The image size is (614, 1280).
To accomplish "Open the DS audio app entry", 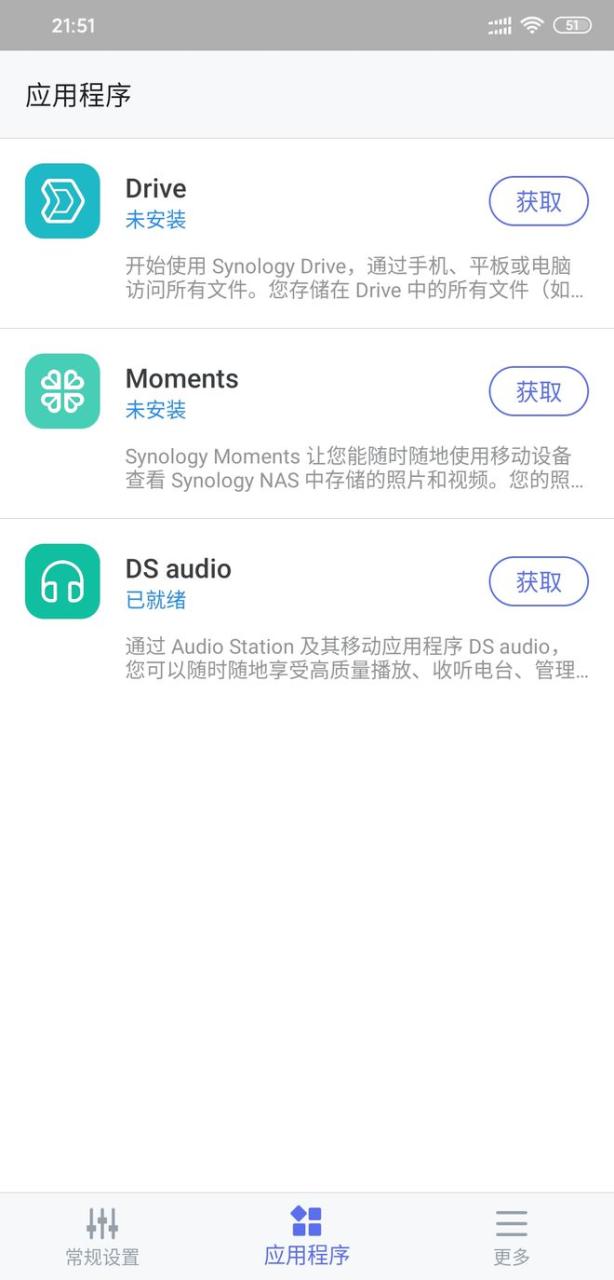I will [x=177, y=569].
